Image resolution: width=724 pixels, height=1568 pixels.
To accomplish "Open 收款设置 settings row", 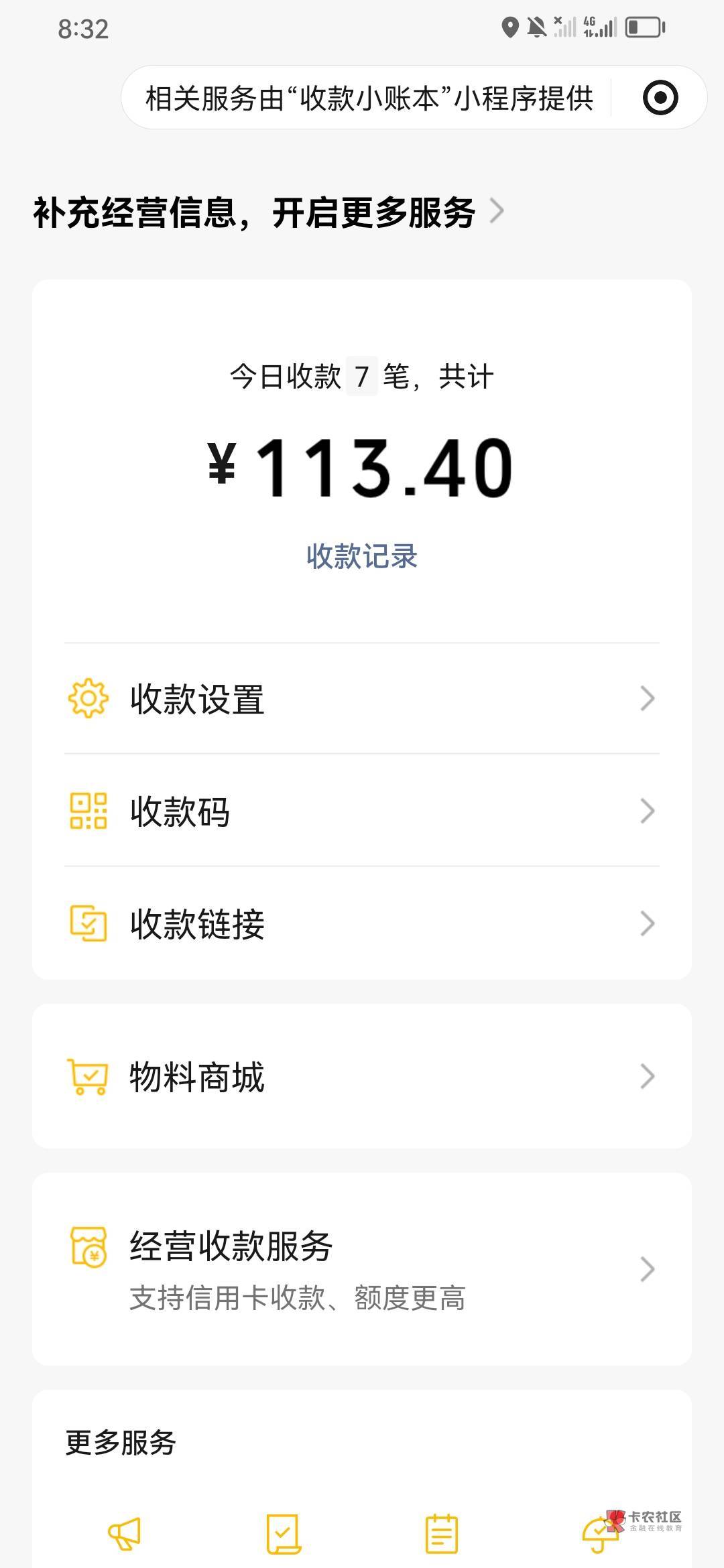I will click(362, 699).
